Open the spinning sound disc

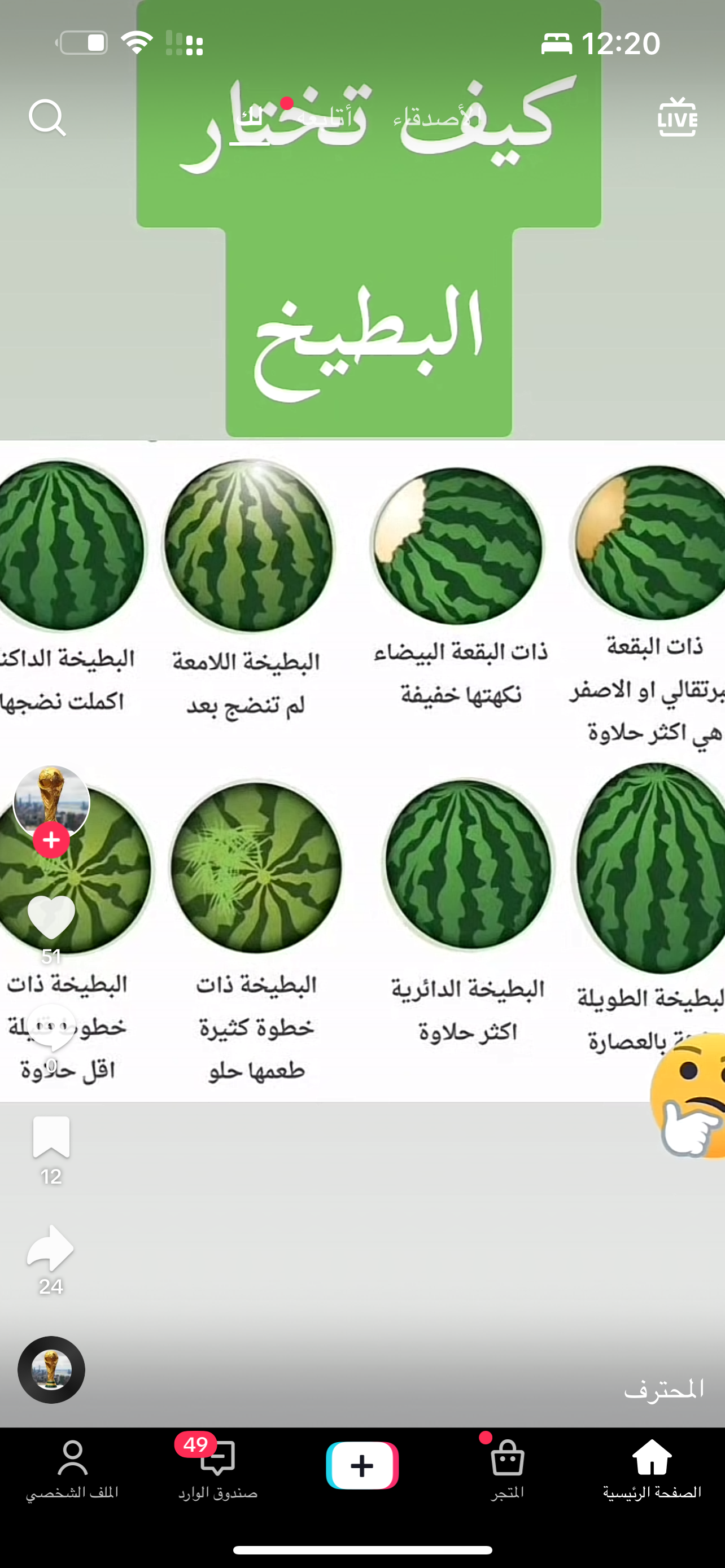(x=51, y=1369)
